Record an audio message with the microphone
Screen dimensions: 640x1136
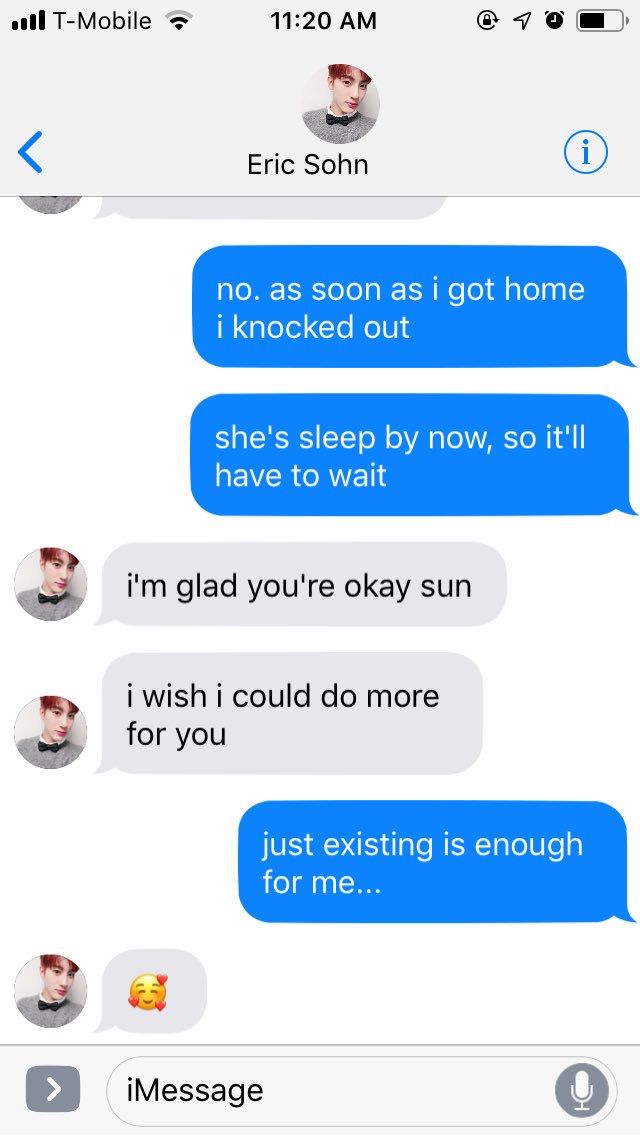tap(581, 1090)
